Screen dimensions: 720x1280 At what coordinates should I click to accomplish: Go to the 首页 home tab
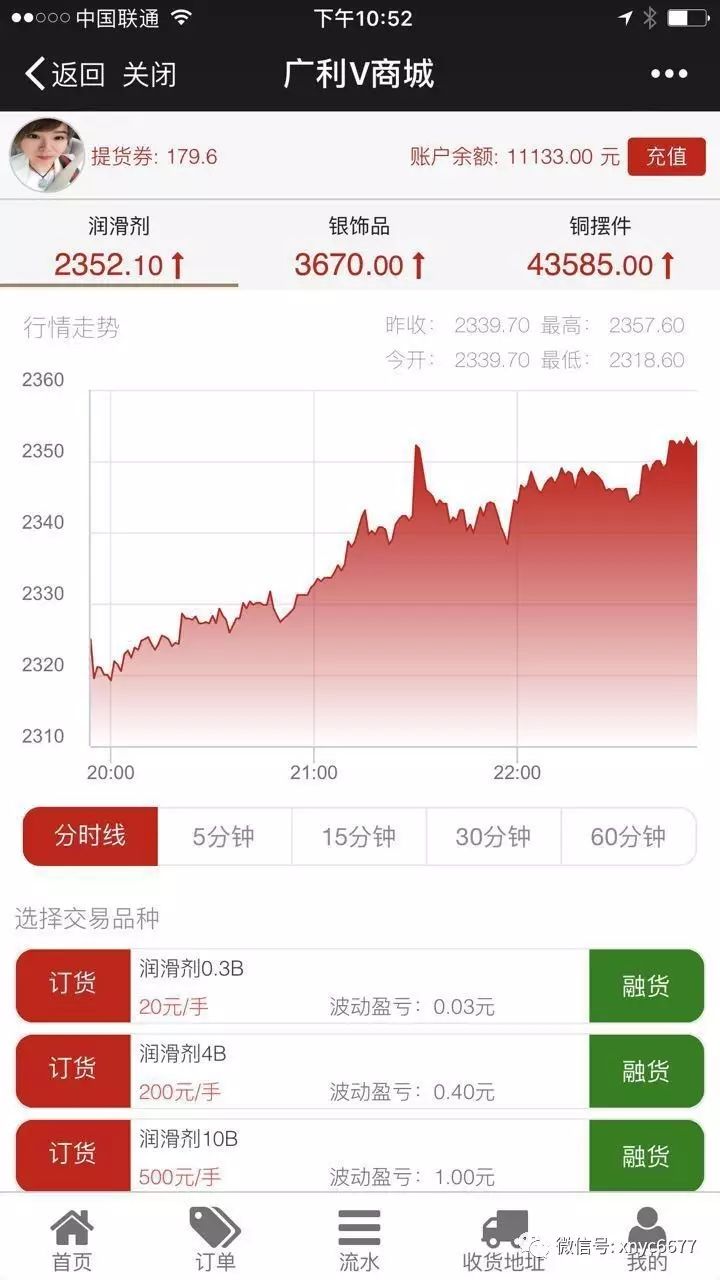[x=72, y=1239]
